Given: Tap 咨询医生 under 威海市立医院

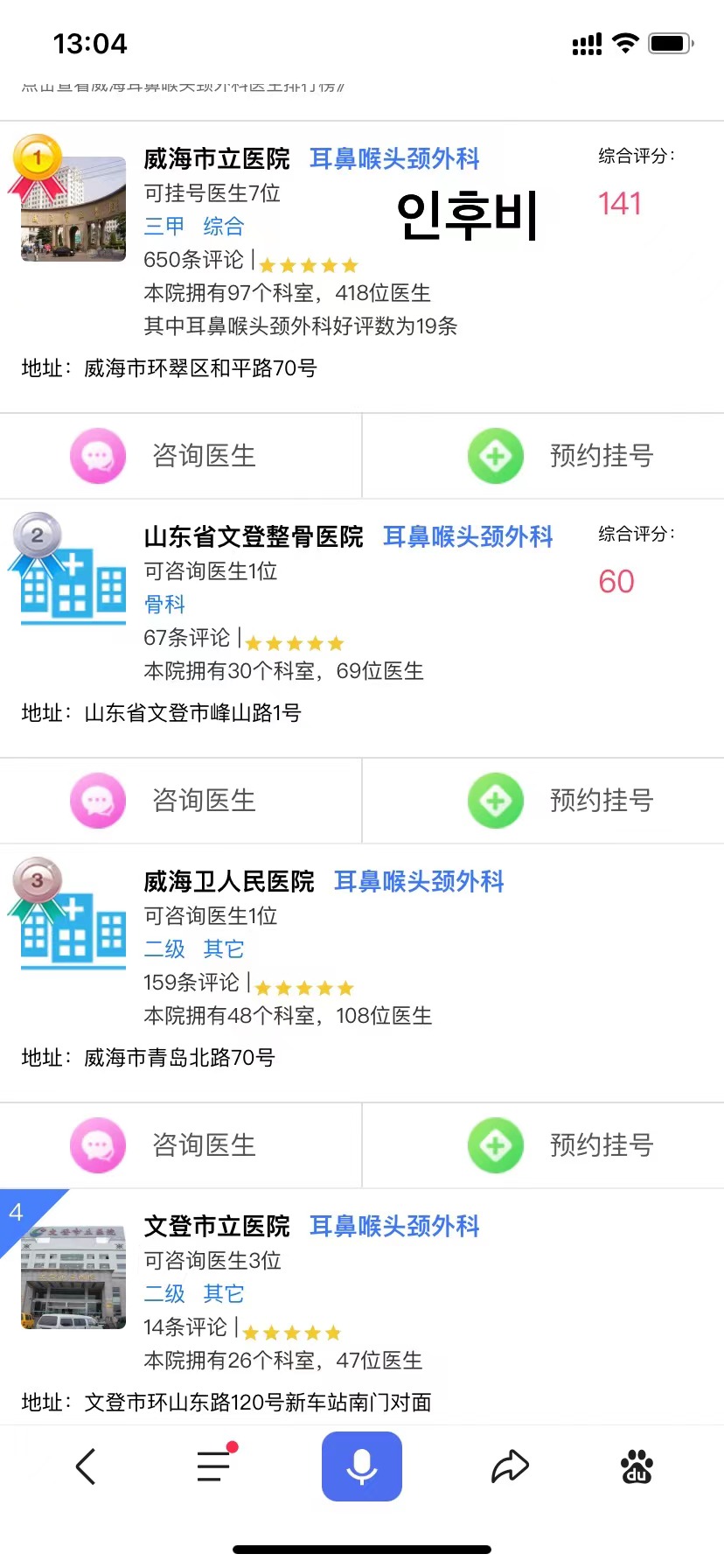Looking at the screenshot, I should 180,456.
